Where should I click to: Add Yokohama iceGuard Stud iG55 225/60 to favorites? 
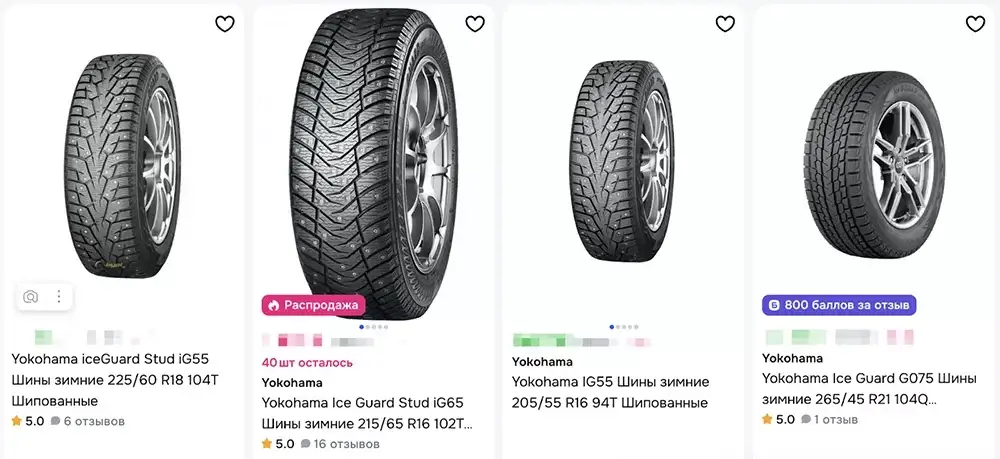[x=225, y=24]
